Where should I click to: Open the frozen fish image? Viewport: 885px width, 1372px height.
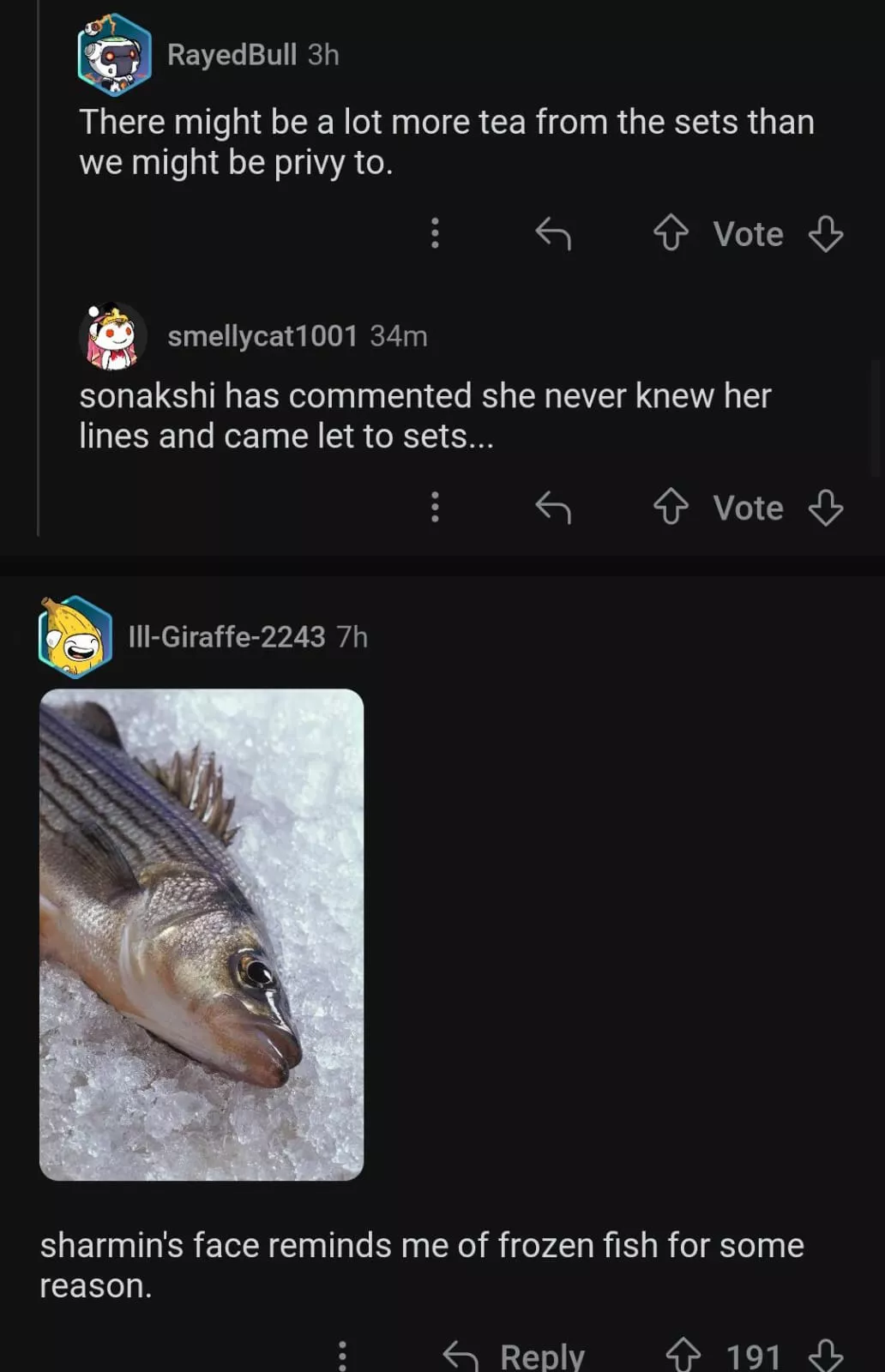click(x=202, y=935)
